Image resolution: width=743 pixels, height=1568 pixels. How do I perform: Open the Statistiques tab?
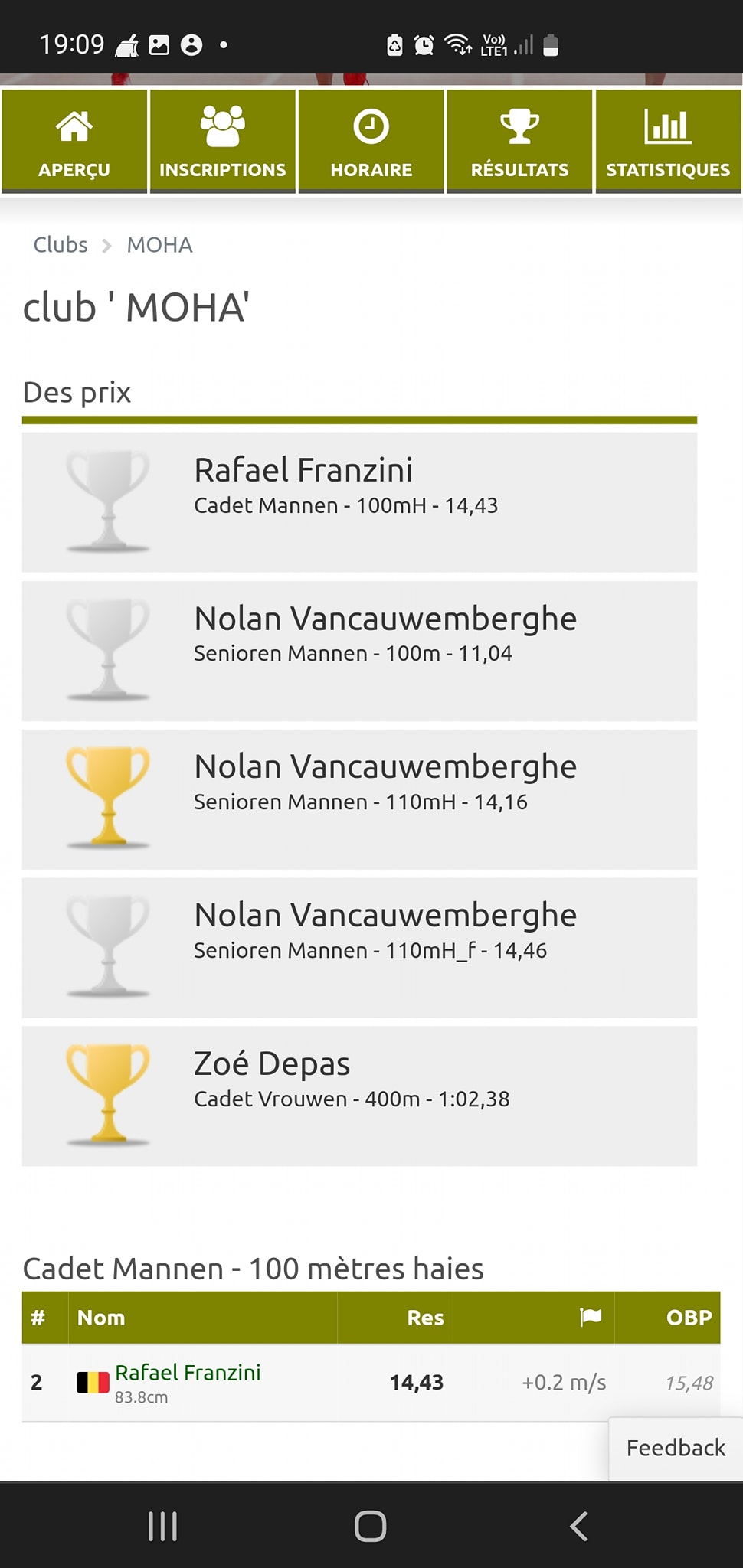pyautogui.click(x=668, y=142)
